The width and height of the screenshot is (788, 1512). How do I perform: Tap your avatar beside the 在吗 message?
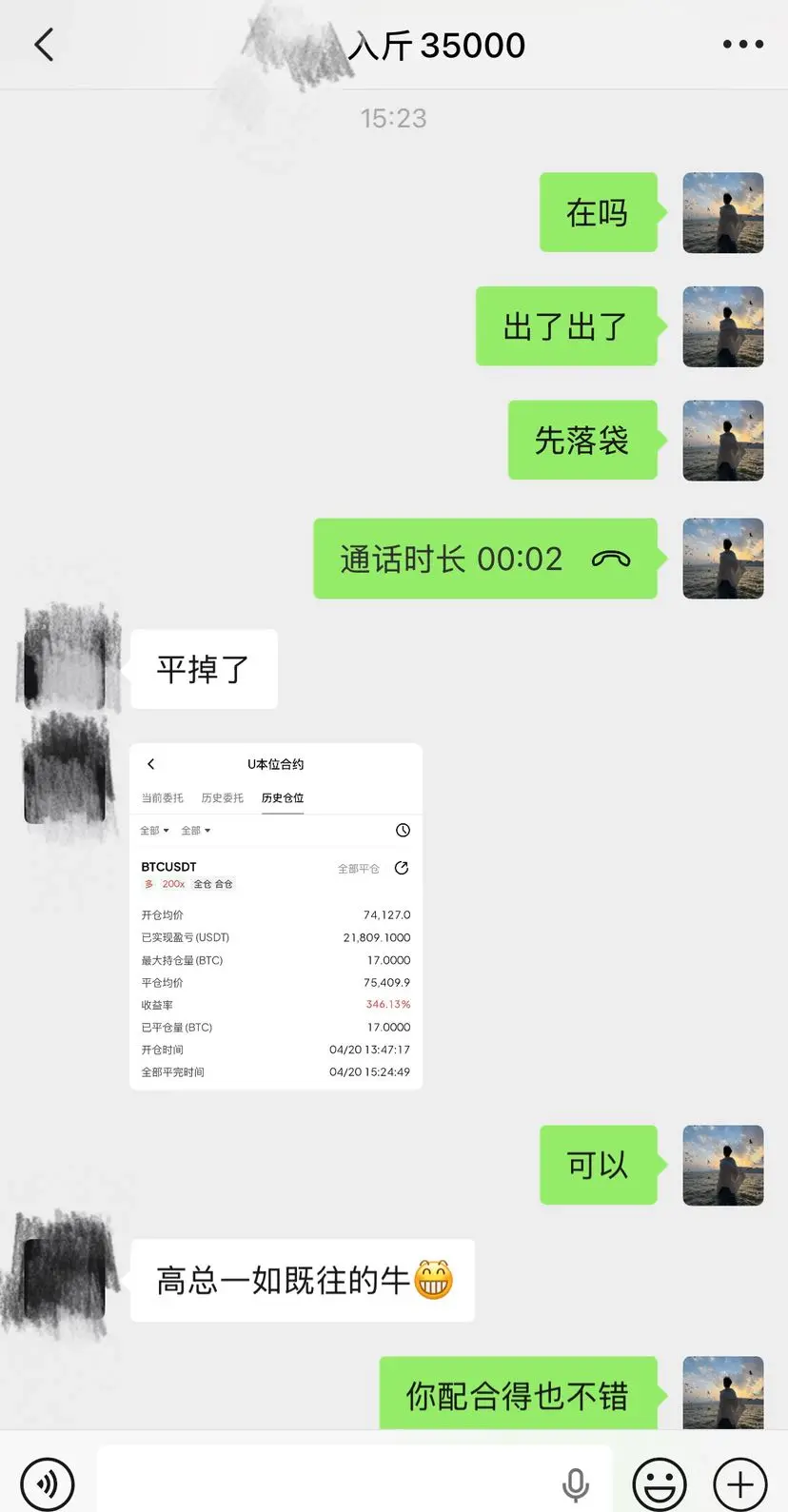[723, 212]
